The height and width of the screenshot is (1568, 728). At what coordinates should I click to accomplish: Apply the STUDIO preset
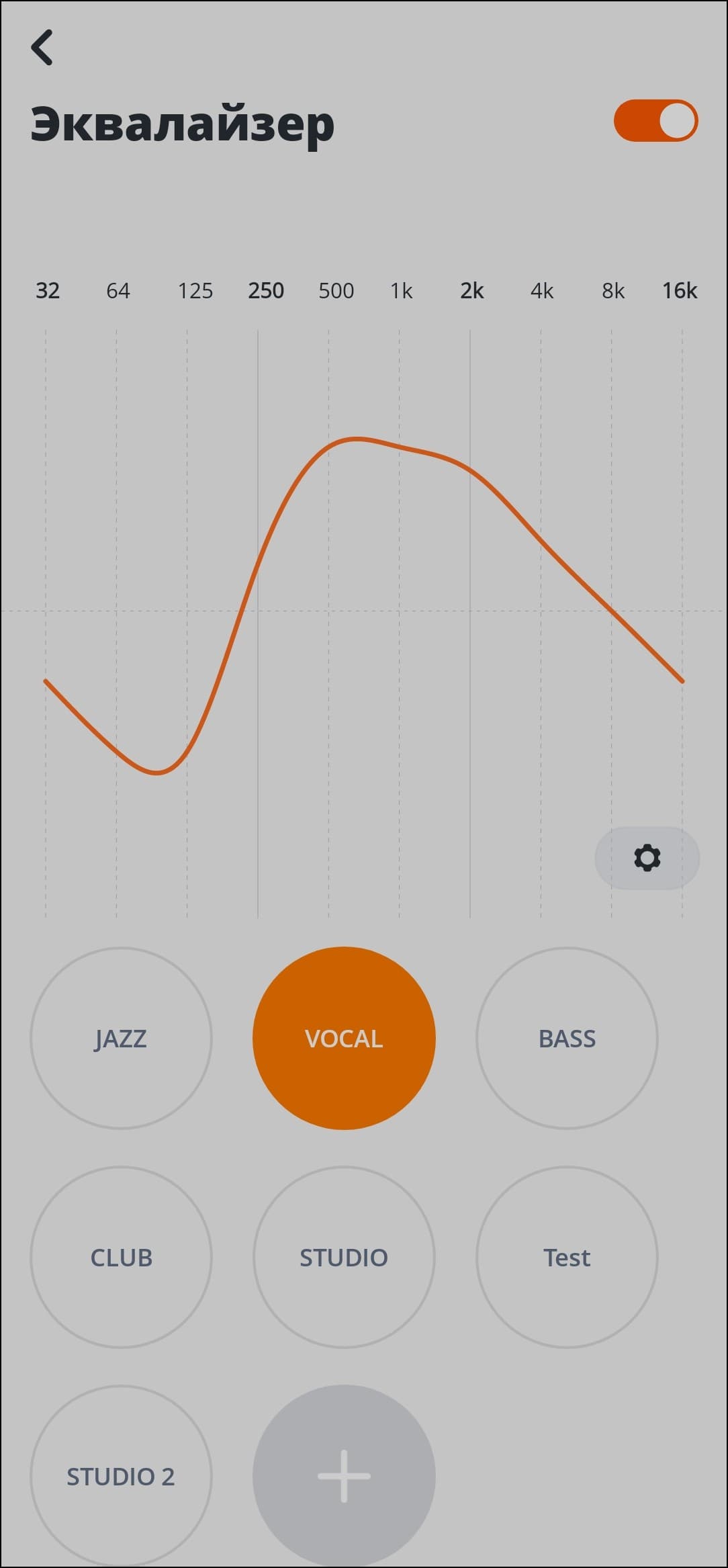(x=344, y=1258)
